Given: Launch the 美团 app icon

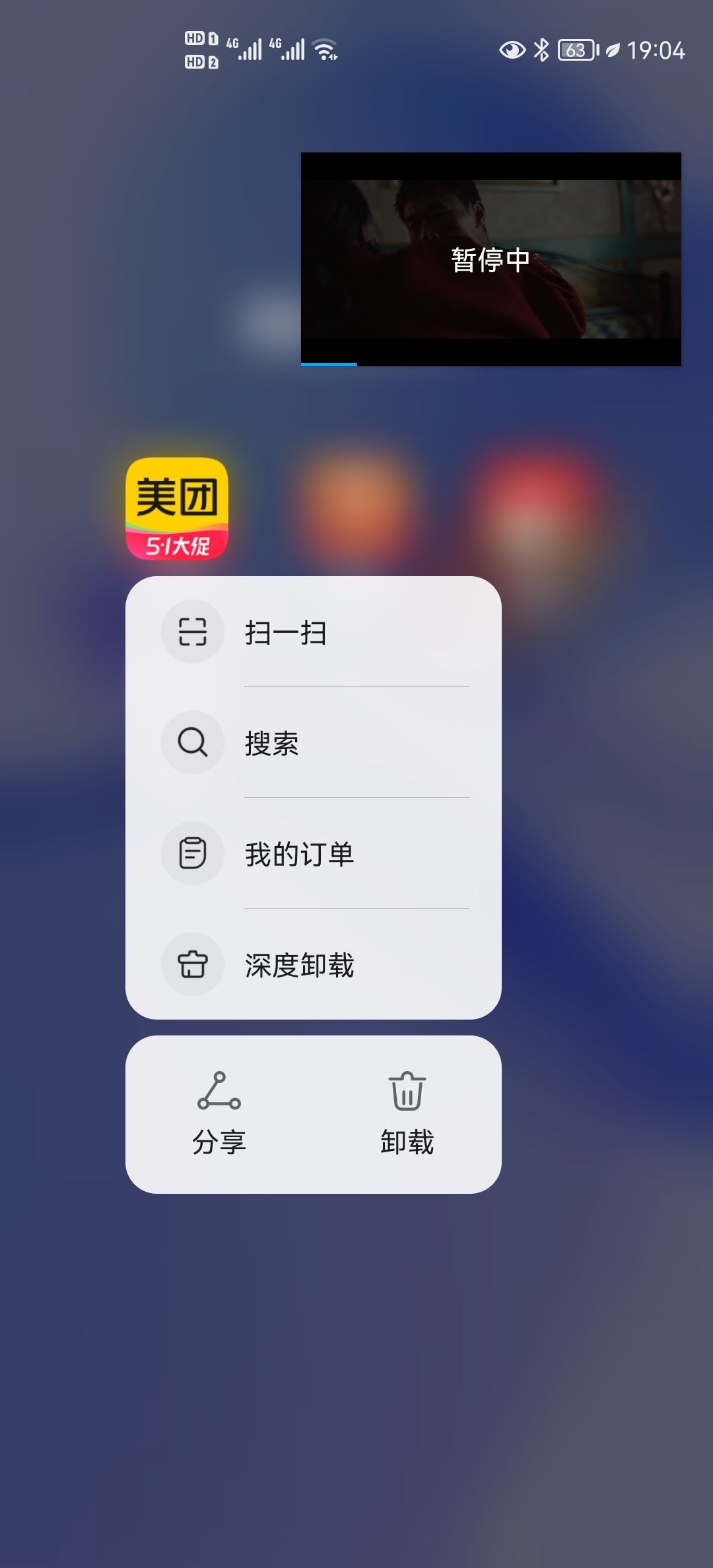Looking at the screenshot, I should click(x=177, y=509).
